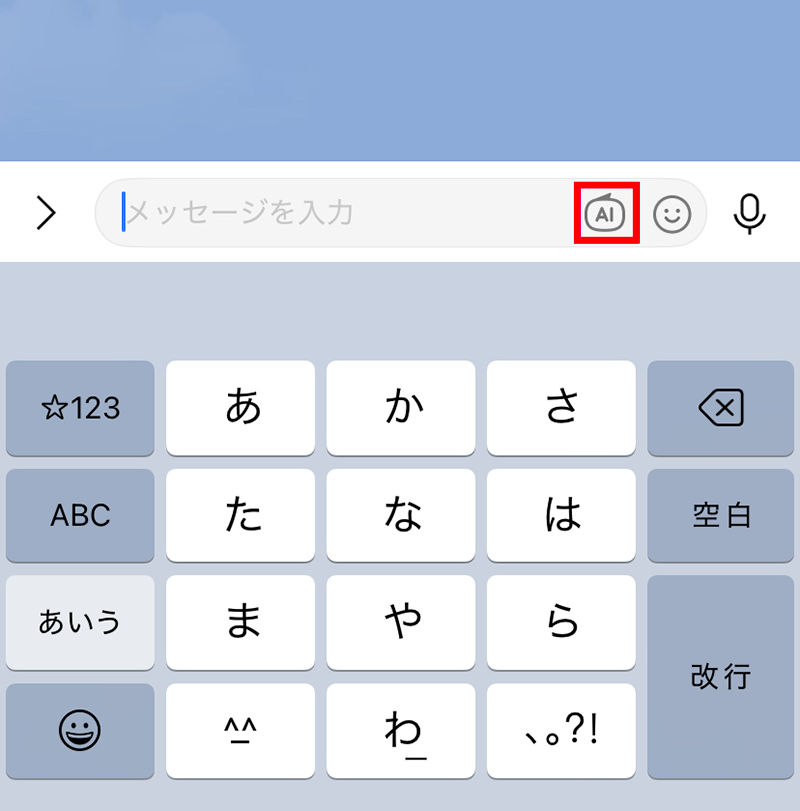Image resolution: width=800 pixels, height=811 pixels.
Task: Focus the メッセージを入力 text field
Action: point(340,213)
